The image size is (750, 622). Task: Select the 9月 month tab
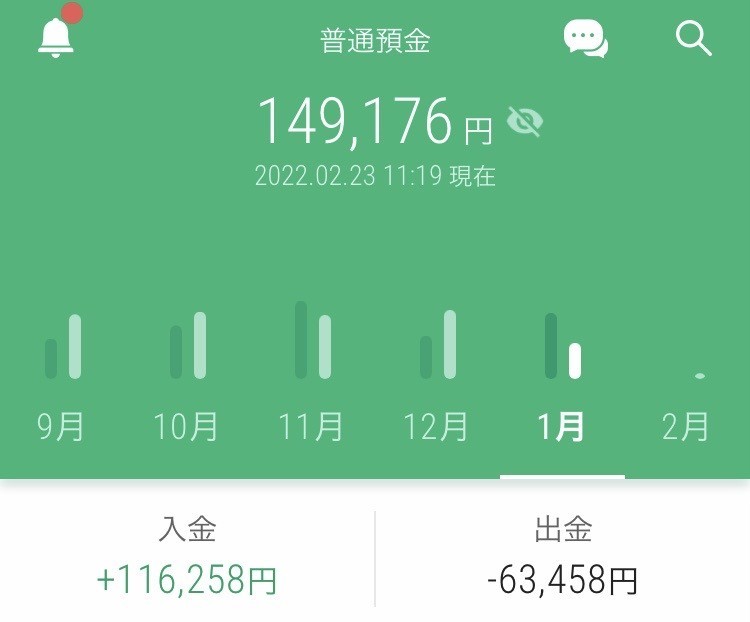click(x=62, y=427)
